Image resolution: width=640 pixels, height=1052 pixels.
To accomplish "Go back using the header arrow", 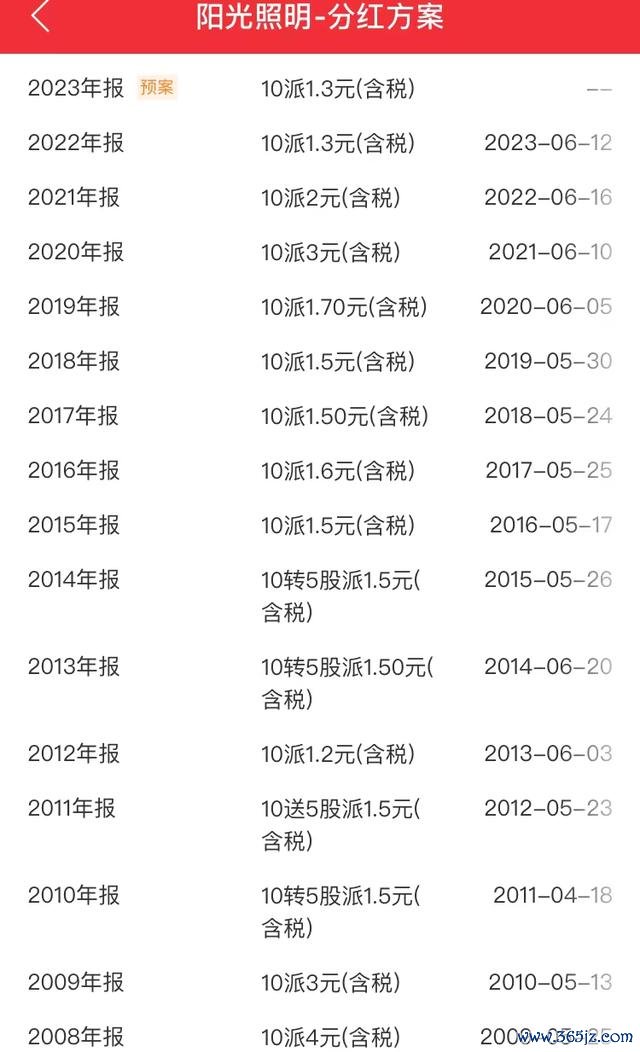I will tap(40, 16).
